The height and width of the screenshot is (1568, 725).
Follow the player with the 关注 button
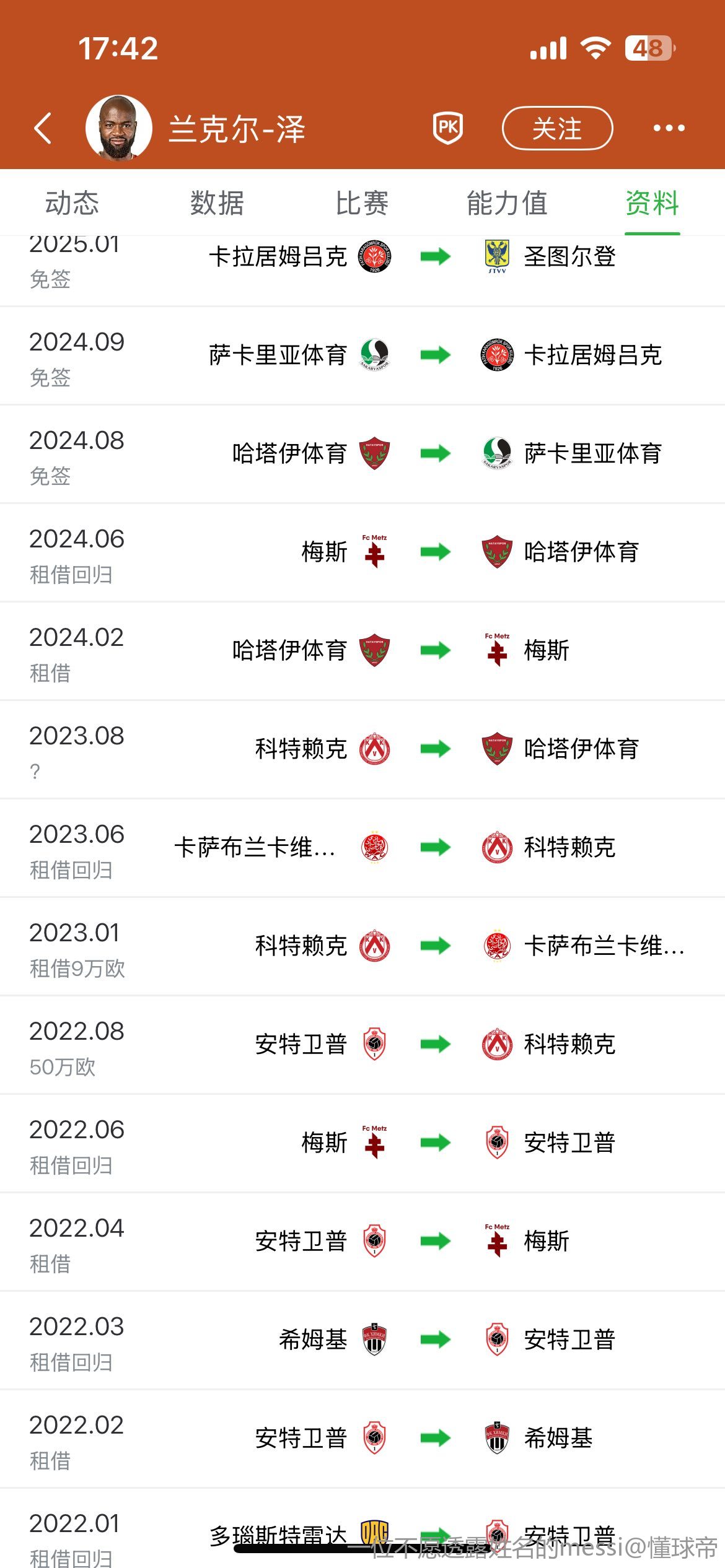(x=556, y=129)
